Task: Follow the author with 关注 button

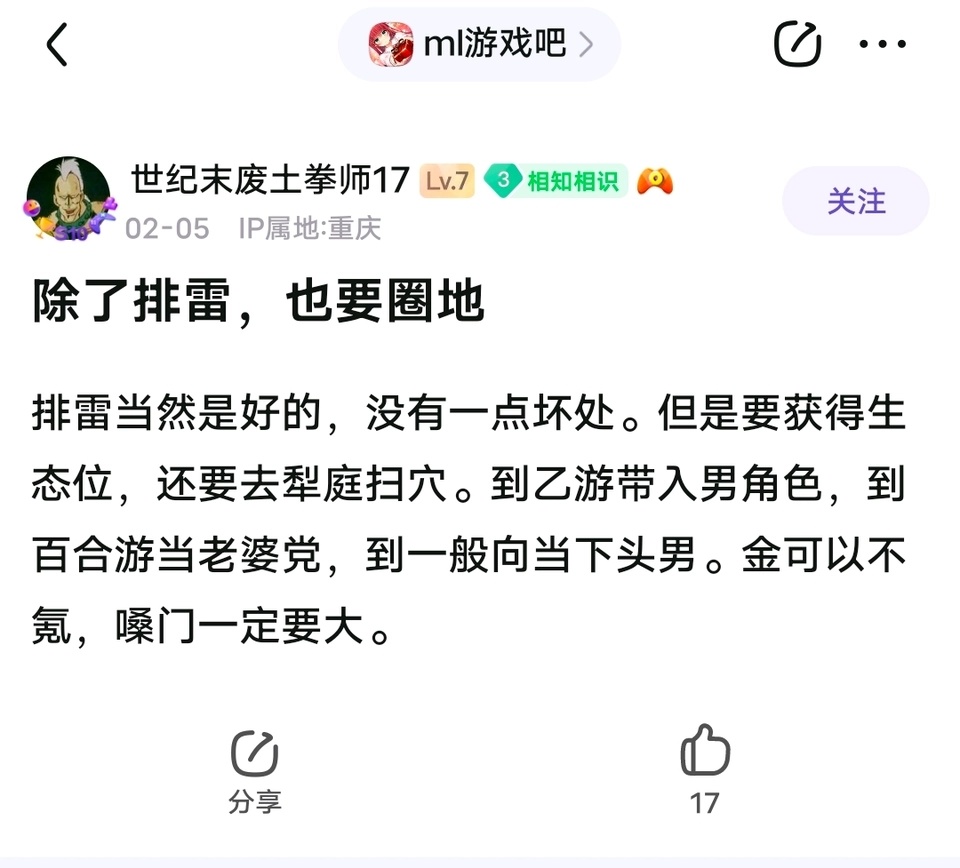Action: [x=856, y=201]
